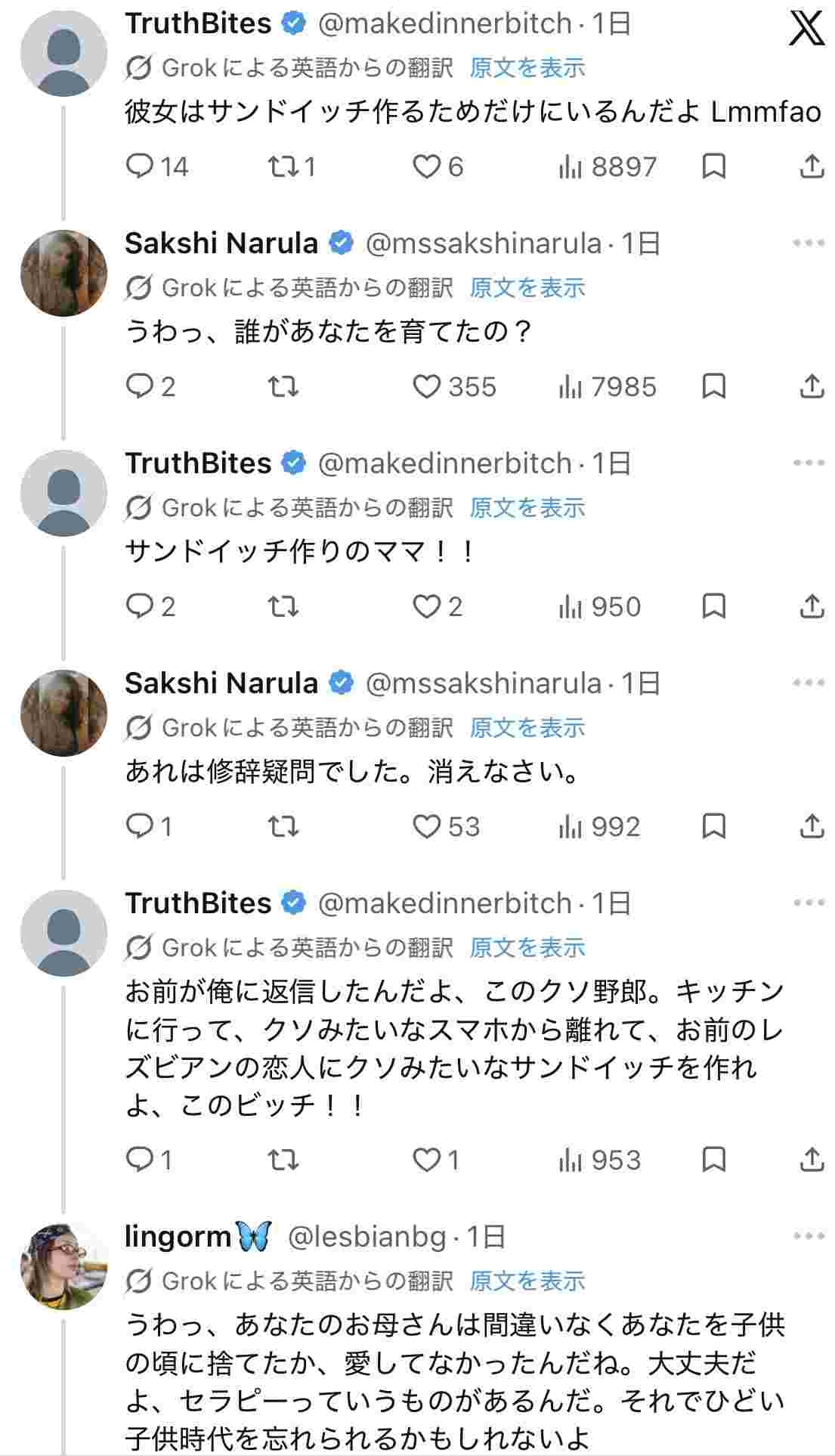835x1456 pixels.
Task: Open Sakshi Narula's avatar on うわっ reply
Action: point(63,273)
